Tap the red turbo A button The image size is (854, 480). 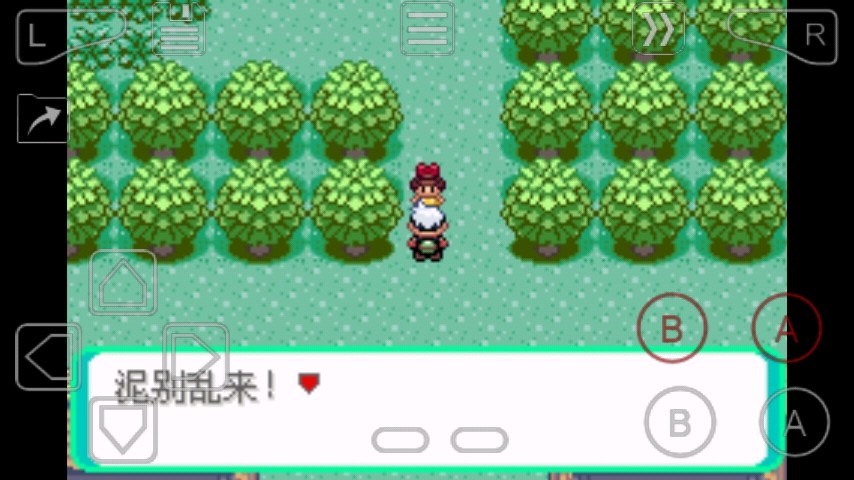[787, 328]
